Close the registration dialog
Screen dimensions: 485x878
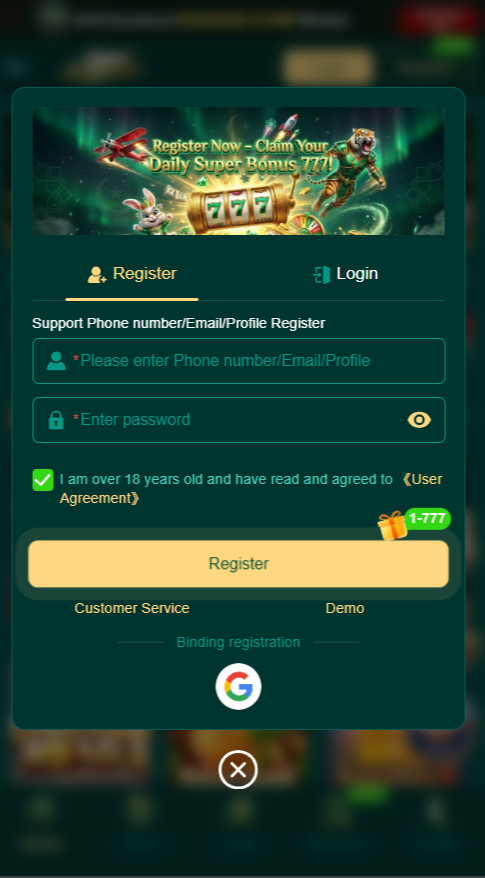pos(239,770)
